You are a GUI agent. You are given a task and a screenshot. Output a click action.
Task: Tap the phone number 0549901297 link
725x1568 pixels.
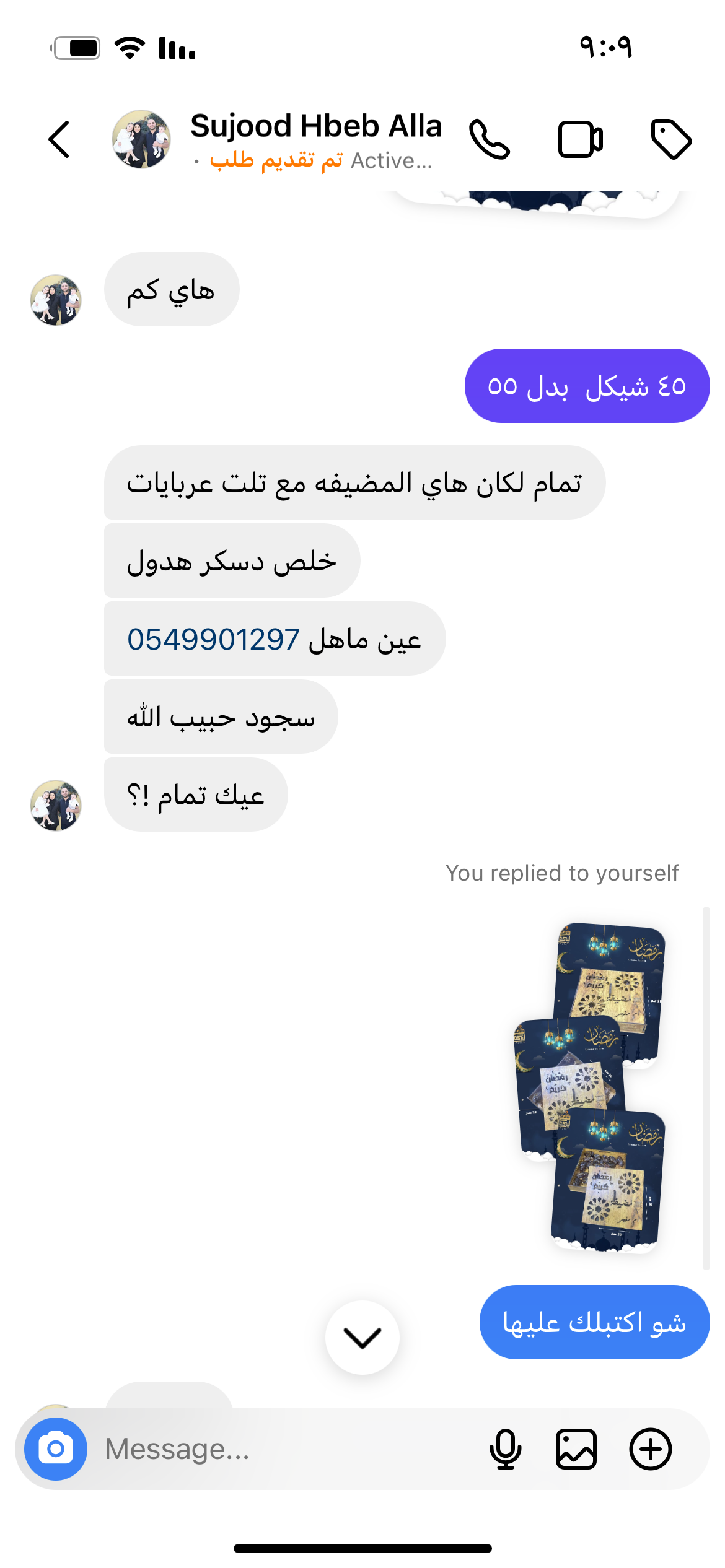tap(213, 639)
